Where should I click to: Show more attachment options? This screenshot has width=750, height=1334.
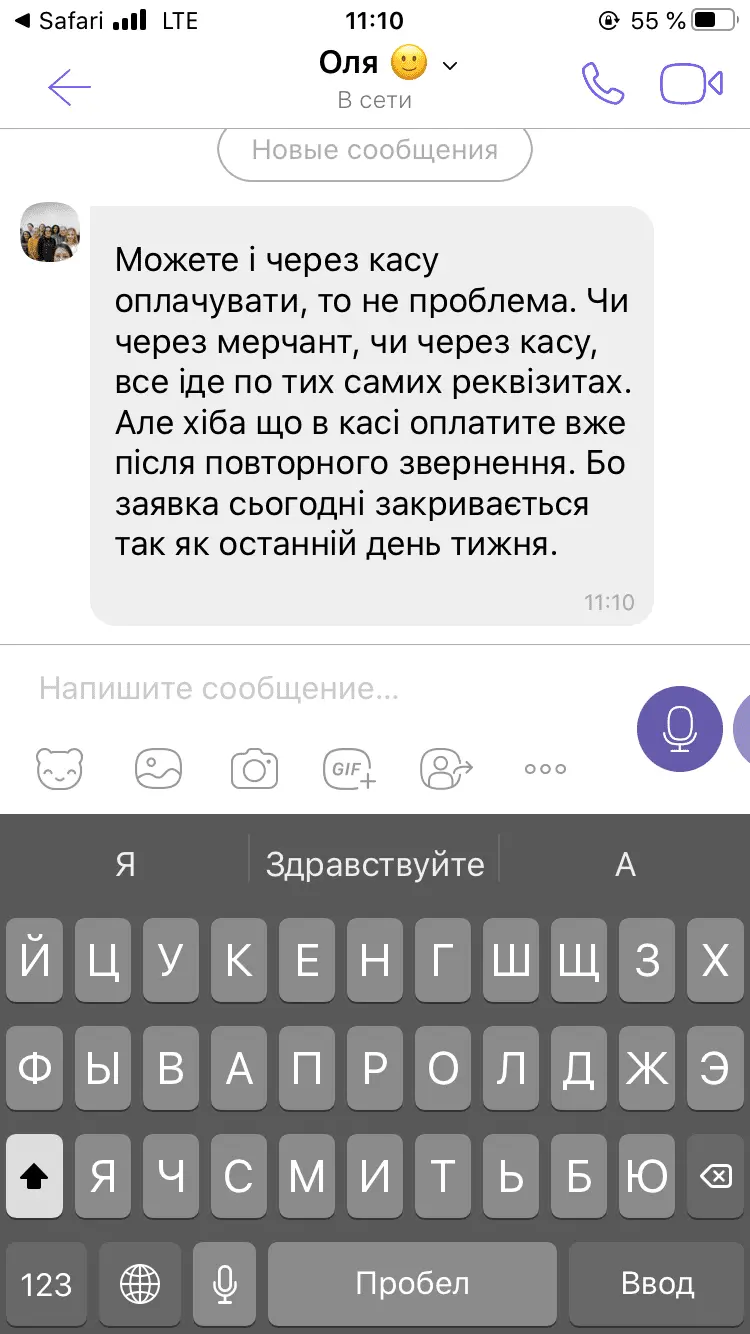[545, 768]
